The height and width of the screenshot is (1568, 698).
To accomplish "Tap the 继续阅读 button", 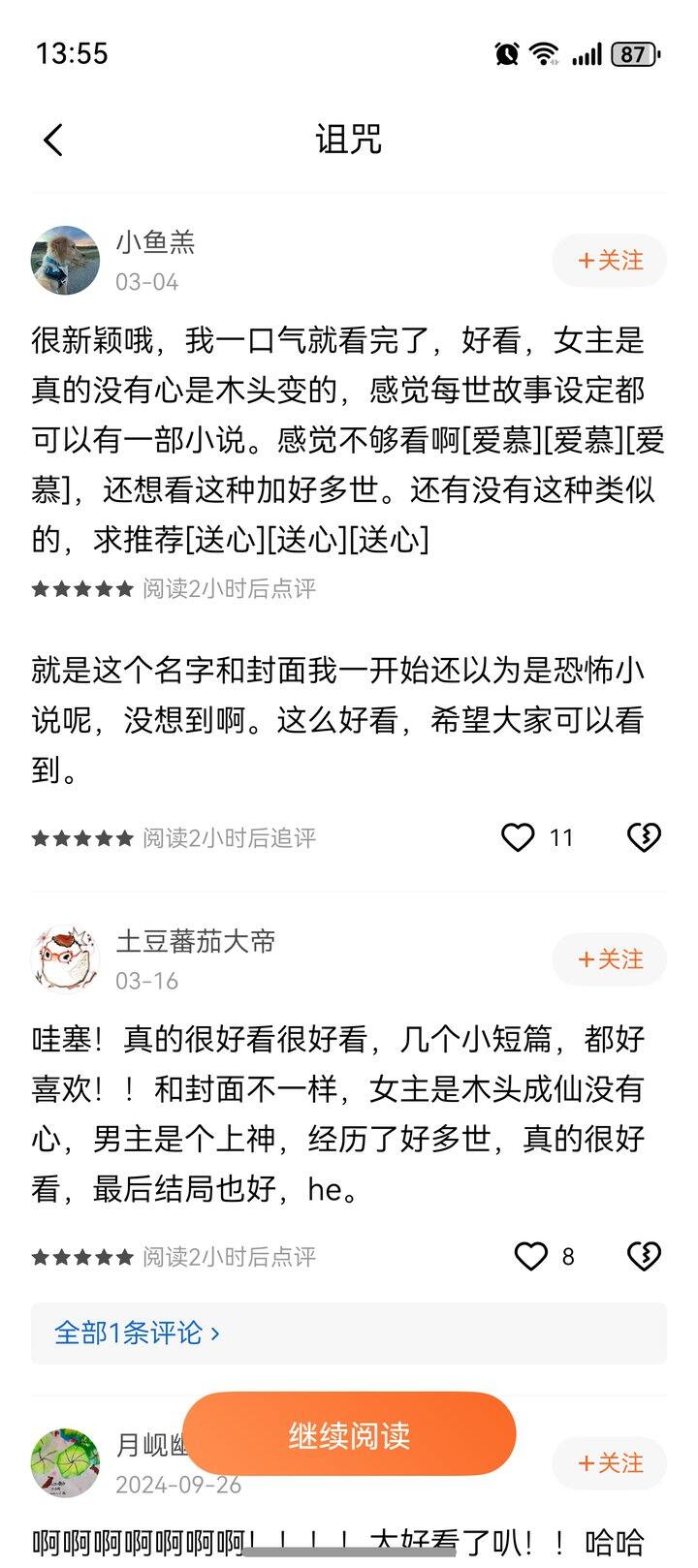I will [x=349, y=1434].
